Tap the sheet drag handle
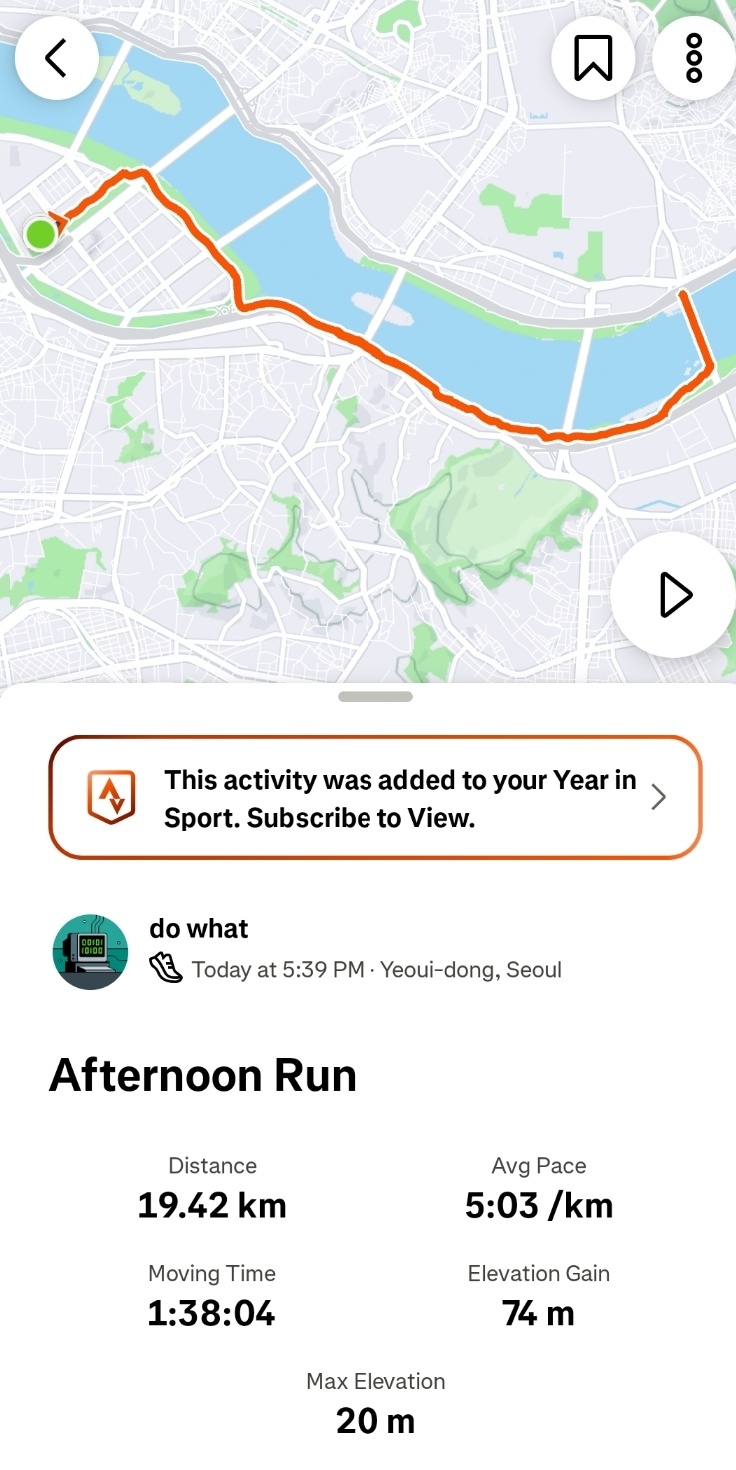The image size is (736, 1470). 375,696
